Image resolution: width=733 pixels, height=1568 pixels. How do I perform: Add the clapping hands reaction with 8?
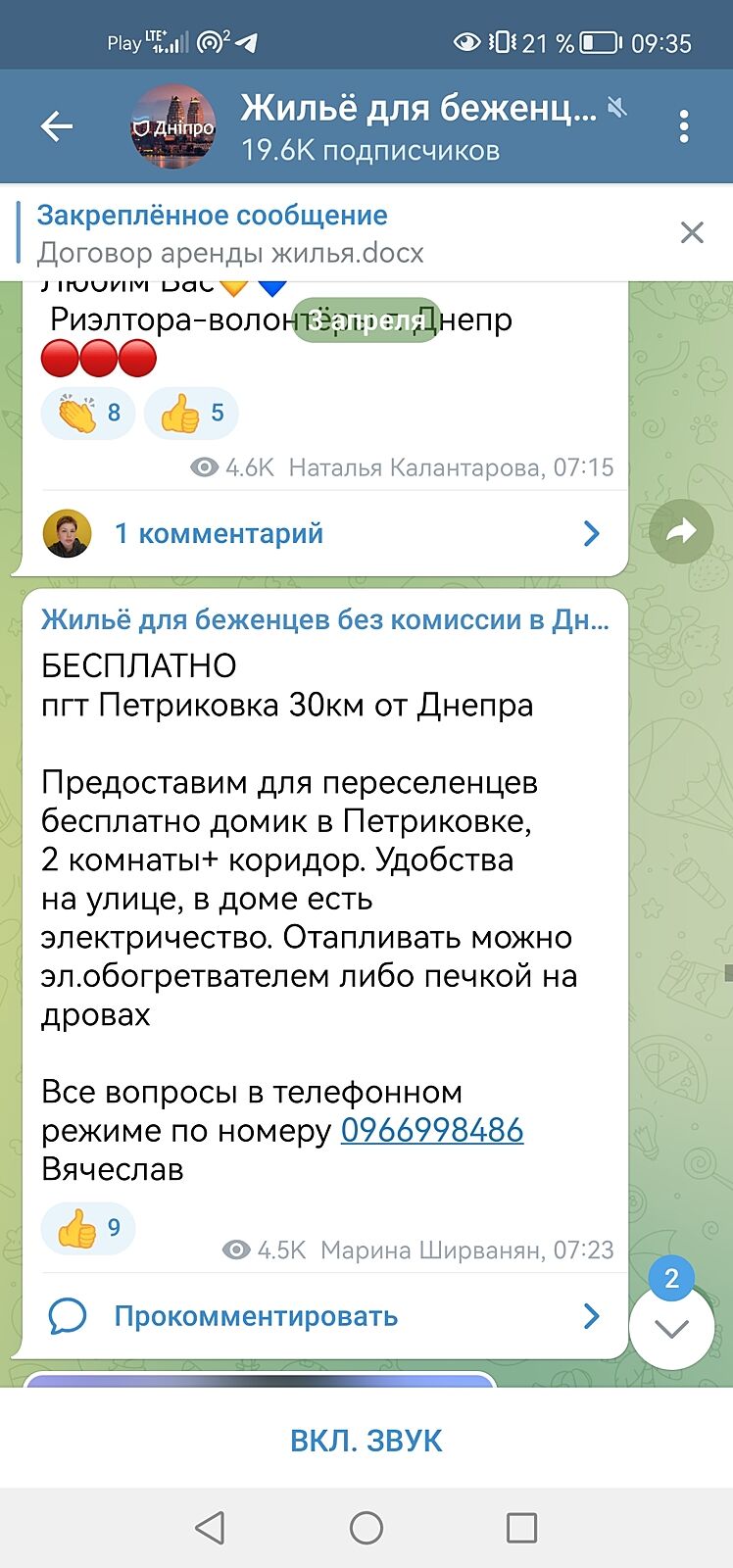coord(88,413)
